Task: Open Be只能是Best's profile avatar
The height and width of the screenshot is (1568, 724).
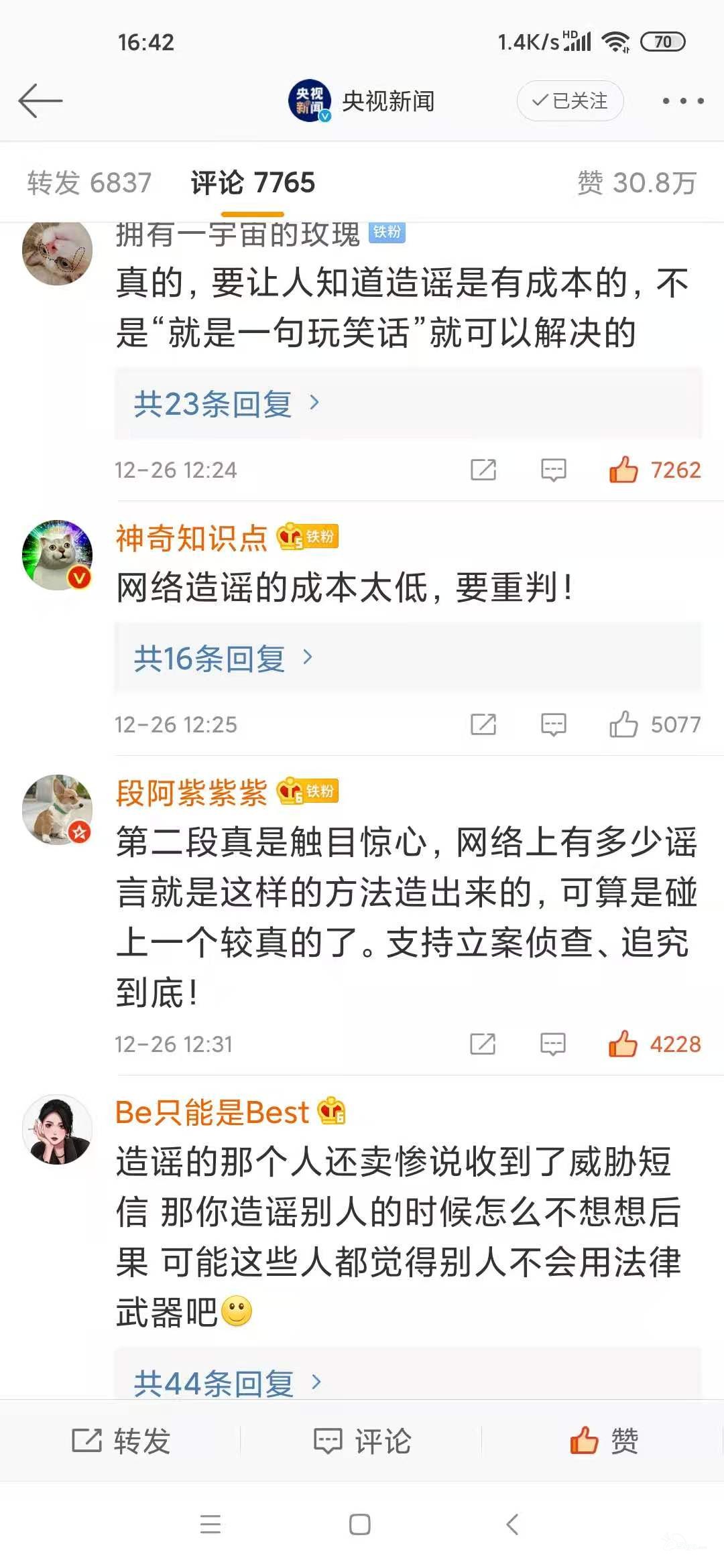Action: (x=58, y=1130)
